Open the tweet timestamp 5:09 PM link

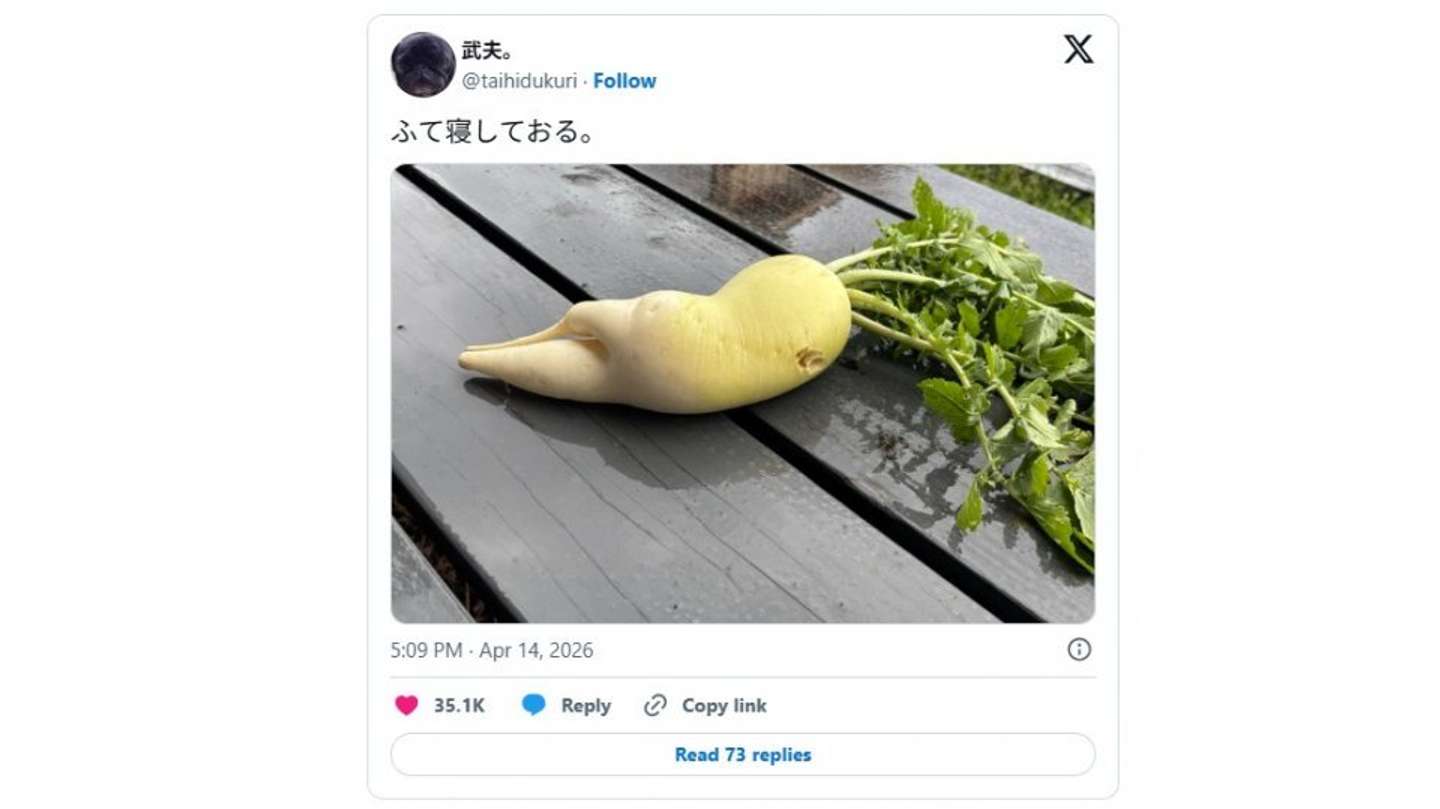[491, 650]
